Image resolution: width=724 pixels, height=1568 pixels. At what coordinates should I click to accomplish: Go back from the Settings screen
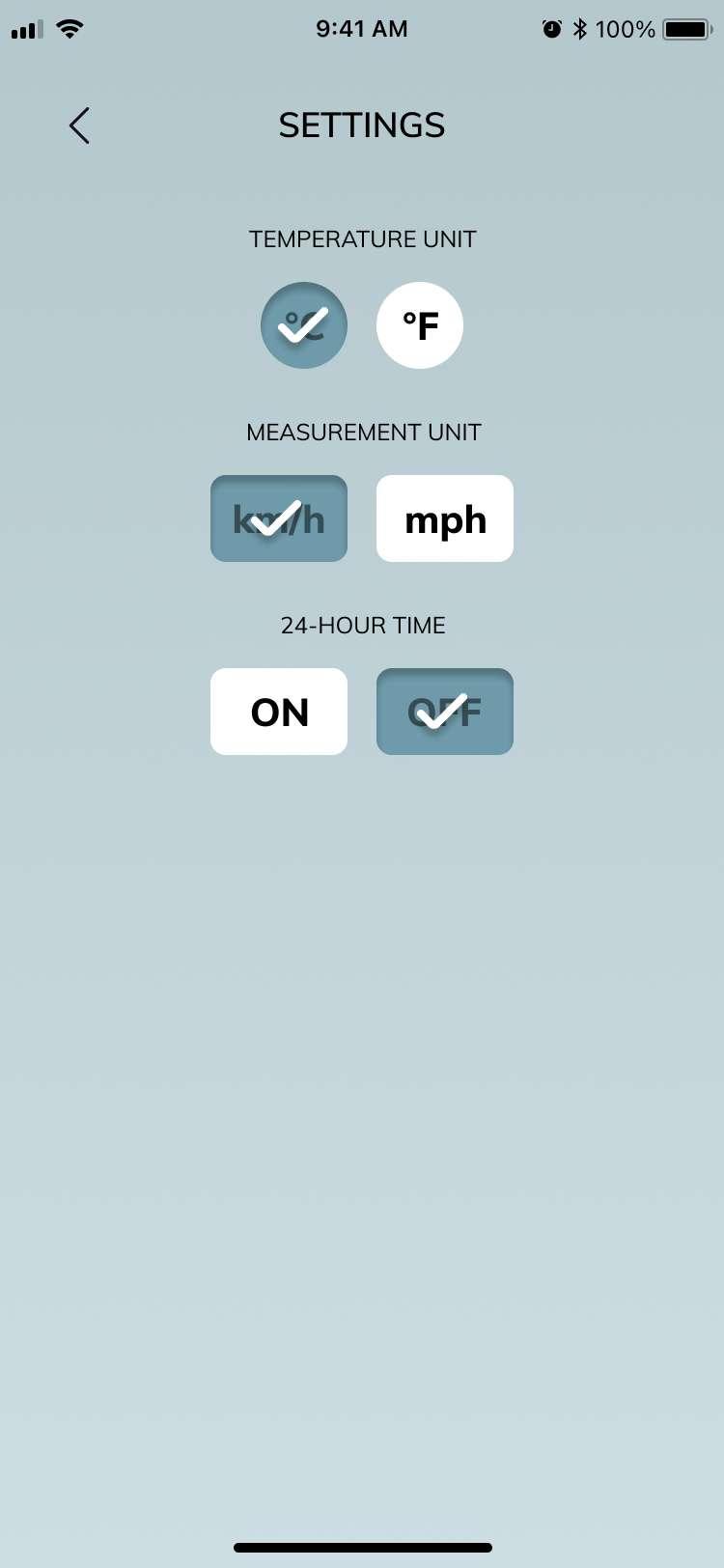[x=79, y=126]
